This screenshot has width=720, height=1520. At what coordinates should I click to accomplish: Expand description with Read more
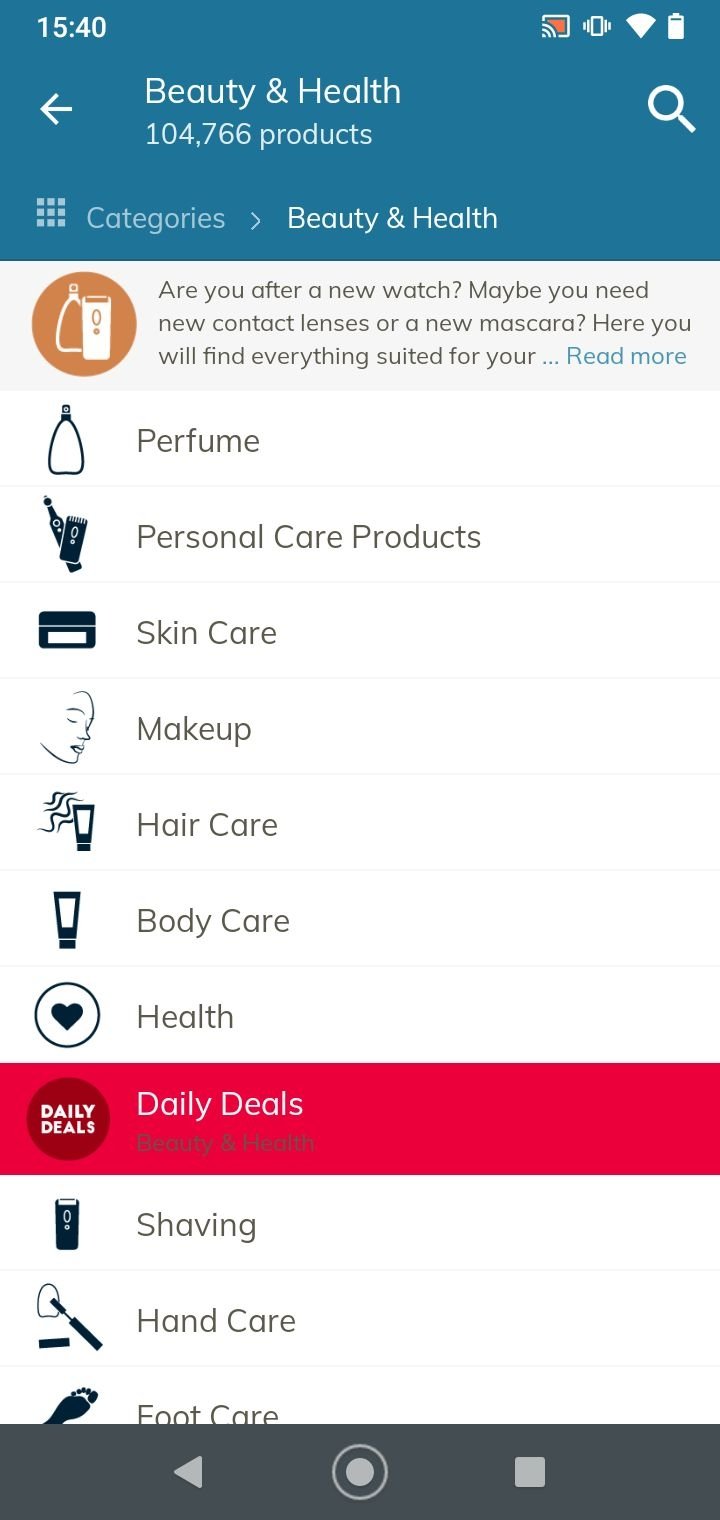pos(626,356)
